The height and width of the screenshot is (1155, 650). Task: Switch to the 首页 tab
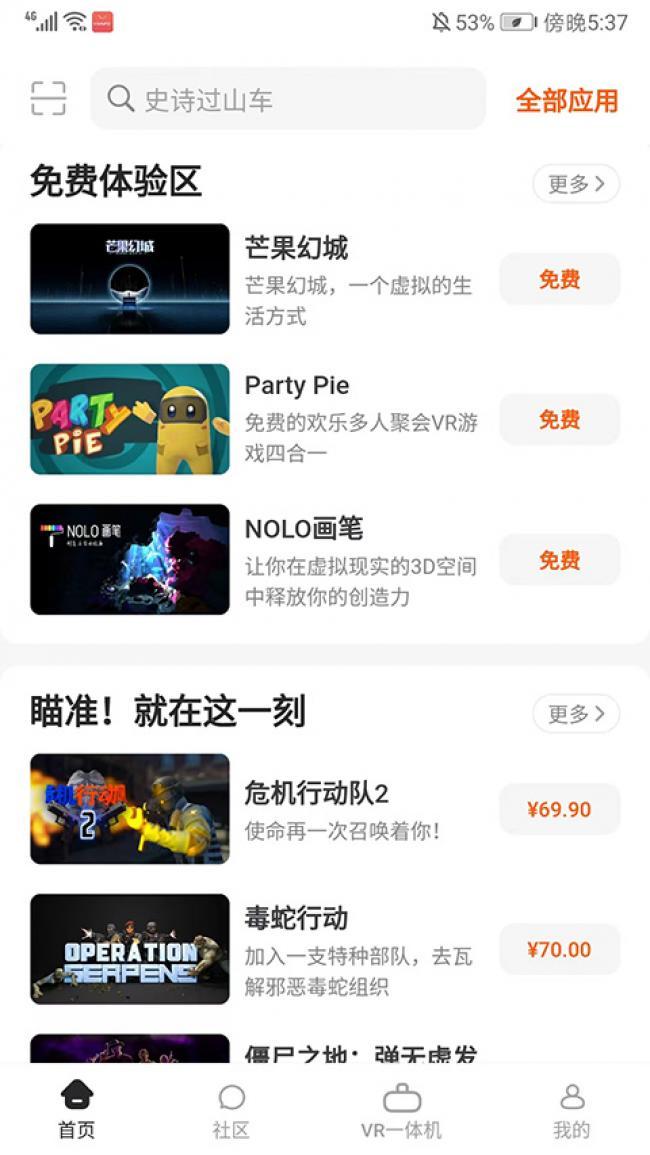77,1110
